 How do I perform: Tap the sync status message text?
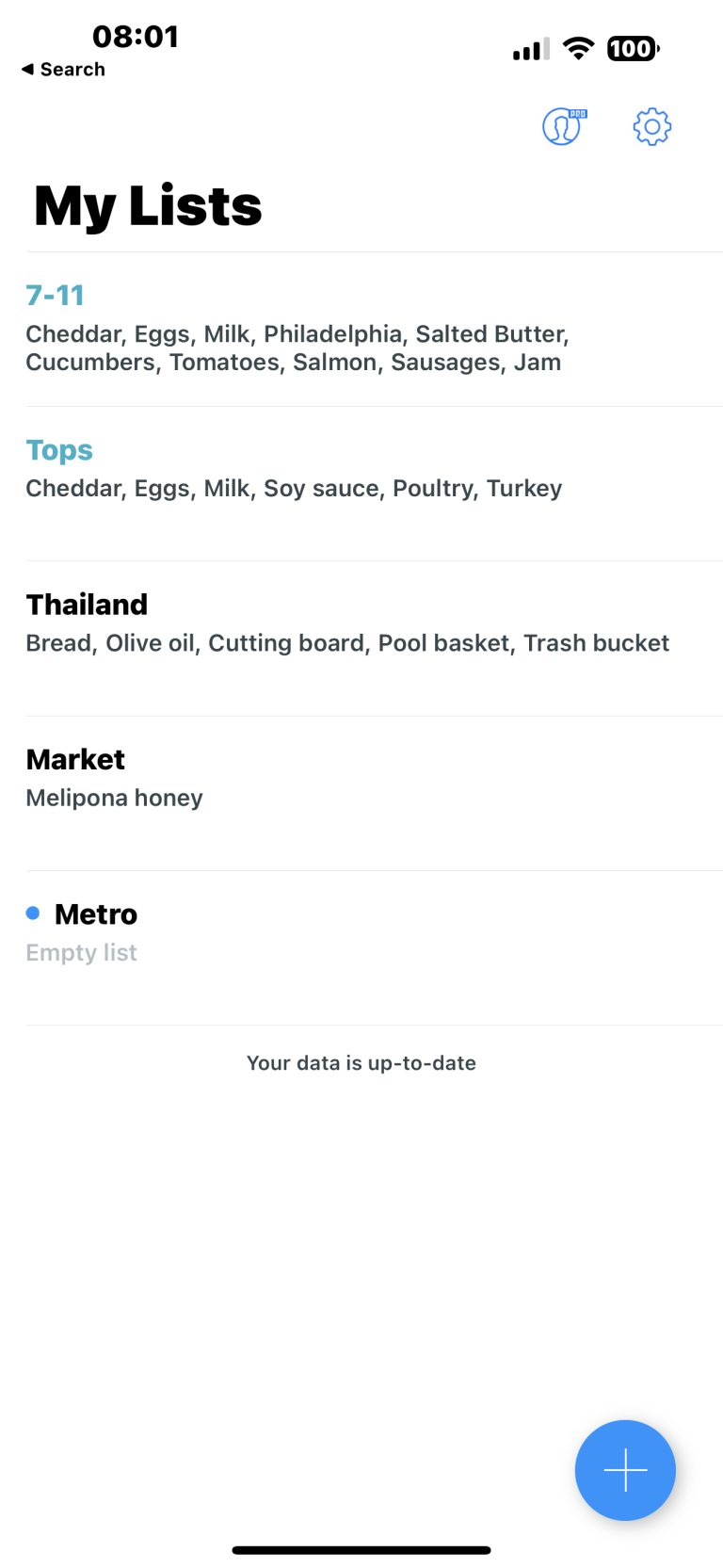pos(361,1062)
